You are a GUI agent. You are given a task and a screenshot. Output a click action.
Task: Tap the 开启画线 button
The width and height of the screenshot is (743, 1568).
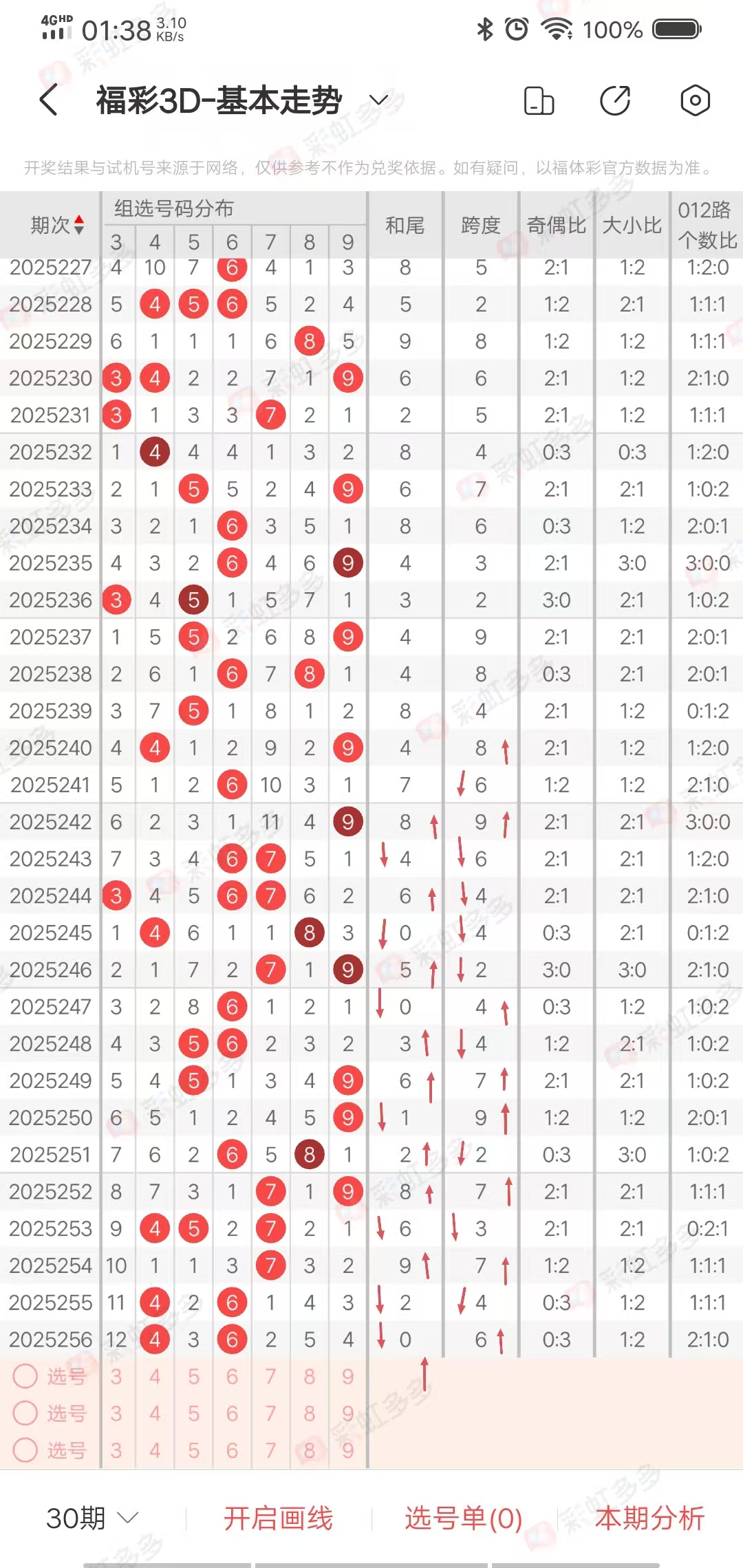pyautogui.click(x=278, y=1518)
